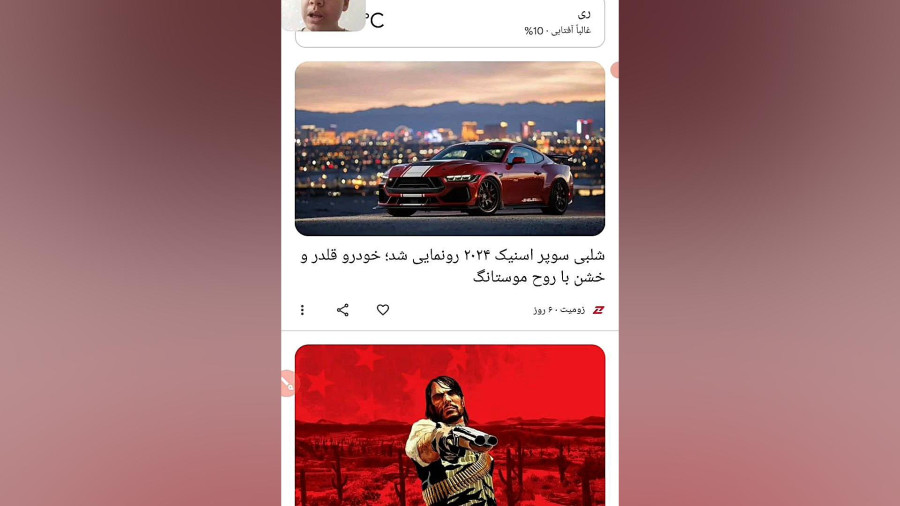This screenshot has height=506, width=900.
Task: Open overflow menu for the Shelby article
Action: point(302,310)
